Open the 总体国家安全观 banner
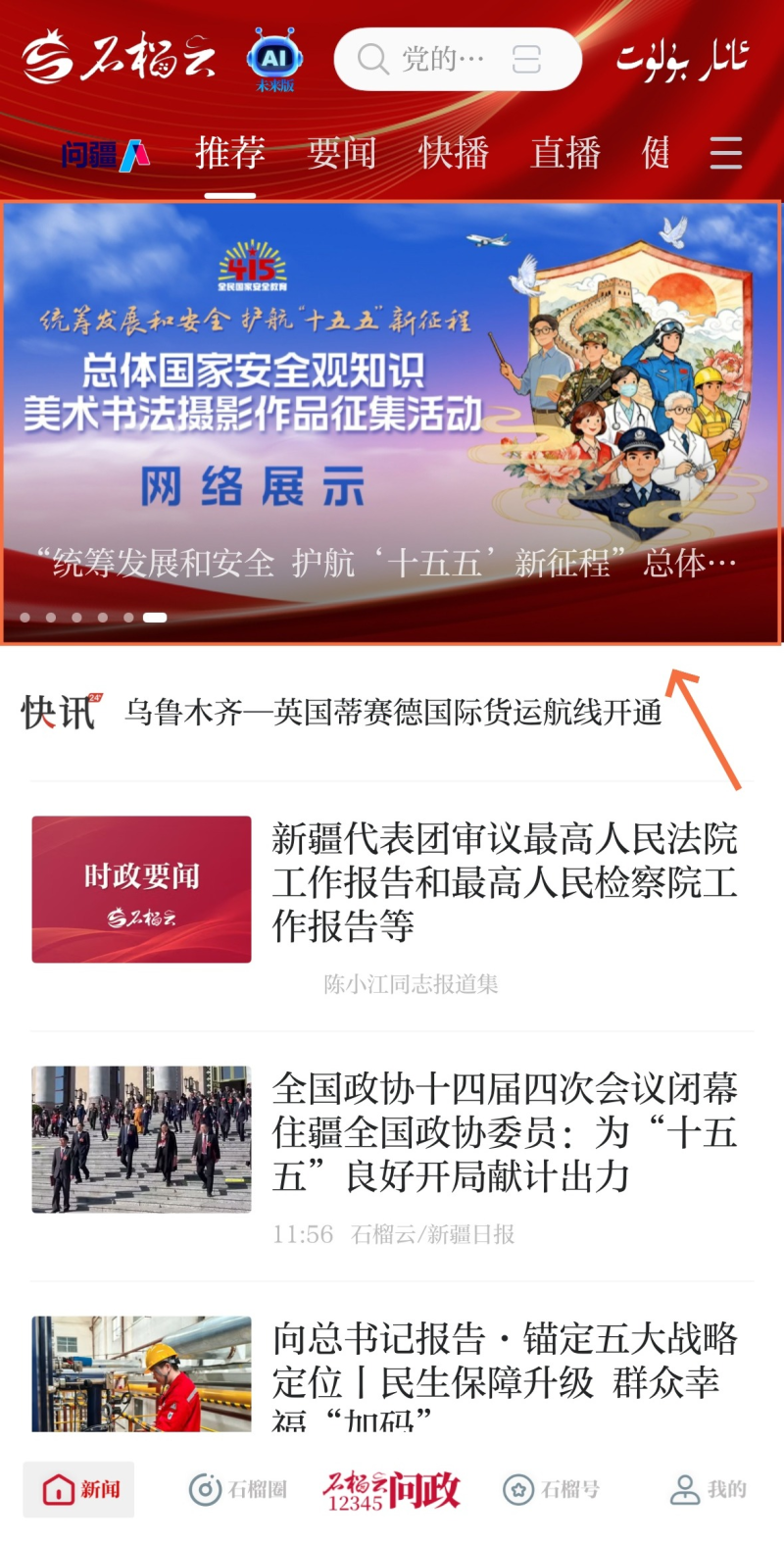Image resolution: width=784 pixels, height=1543 pixels. point(390,422)
